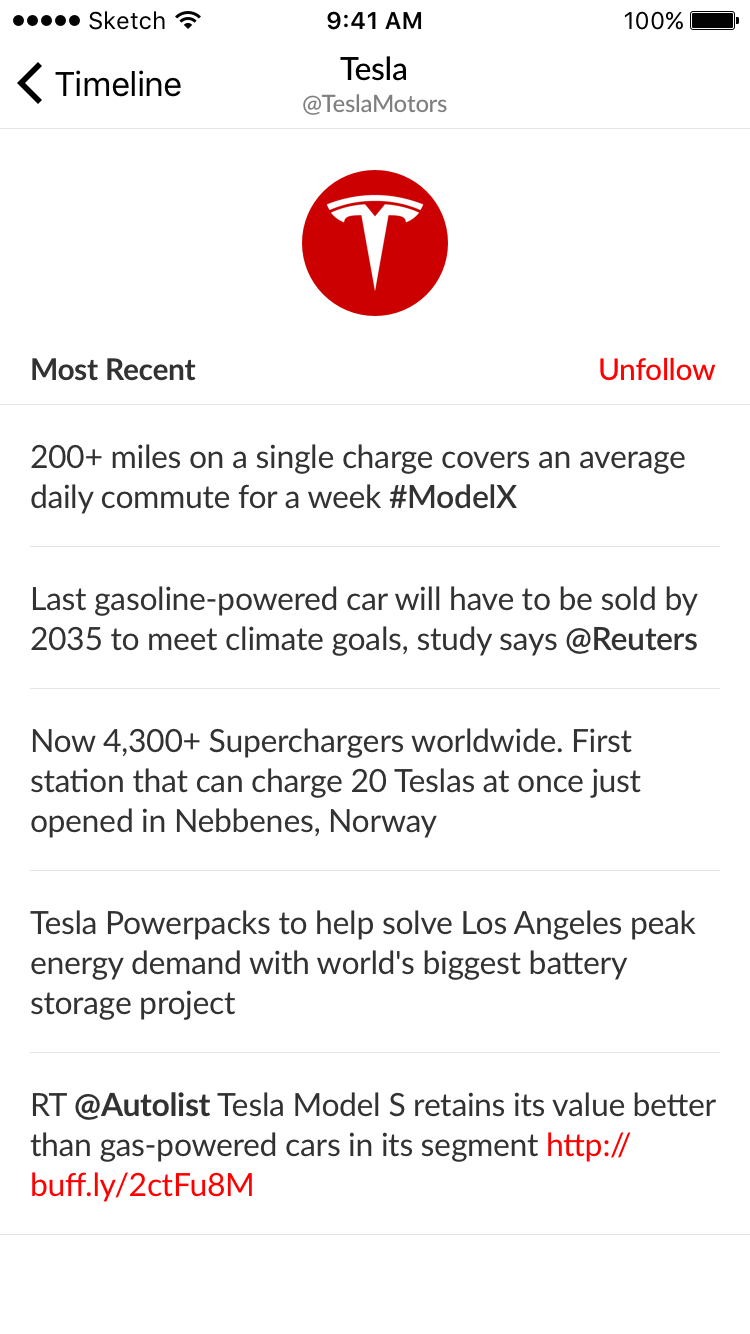750x1334 pixels.
Task: Unfollow Tesla
Action: pyautogui.click(x=657, y=370)
